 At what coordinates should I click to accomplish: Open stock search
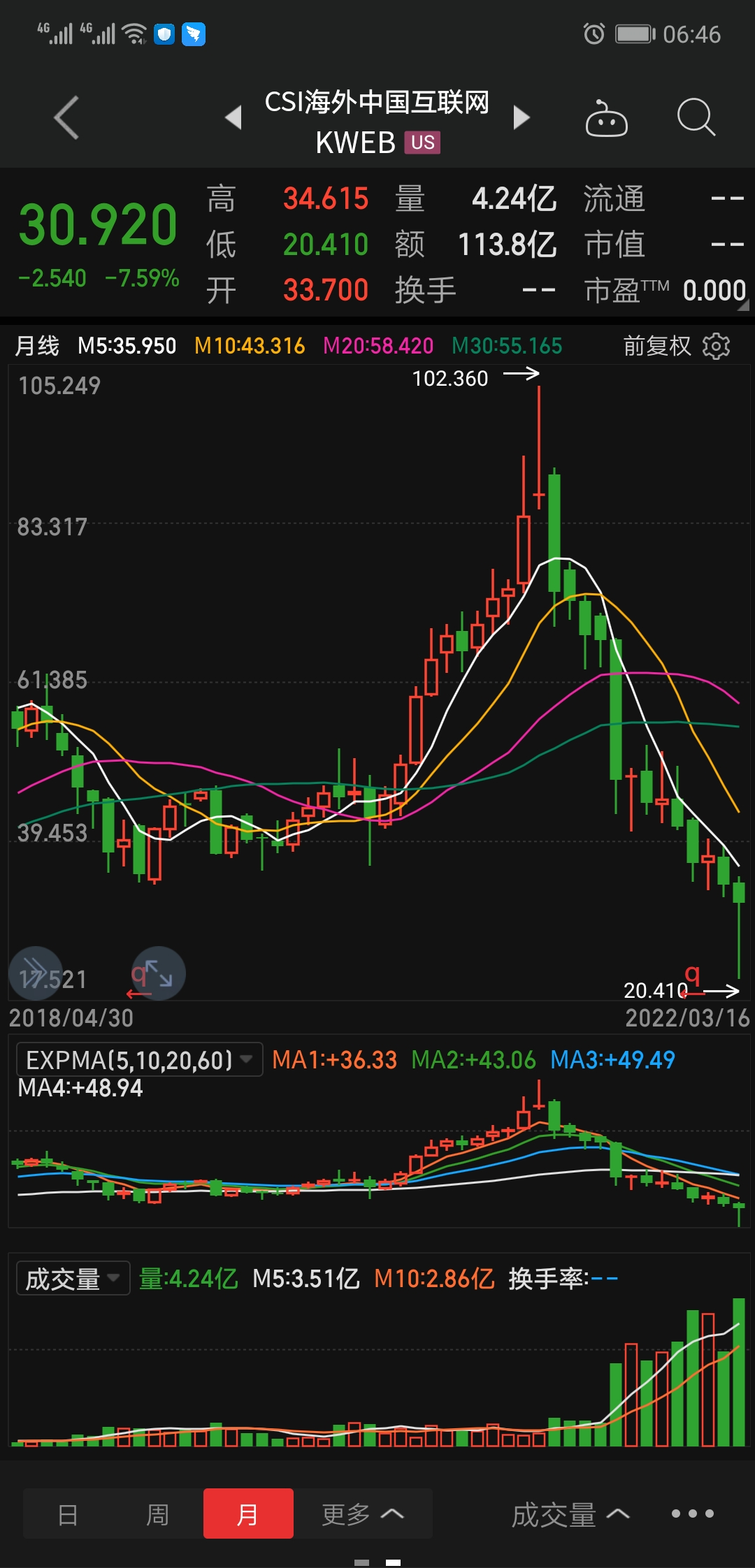[696, 117]
